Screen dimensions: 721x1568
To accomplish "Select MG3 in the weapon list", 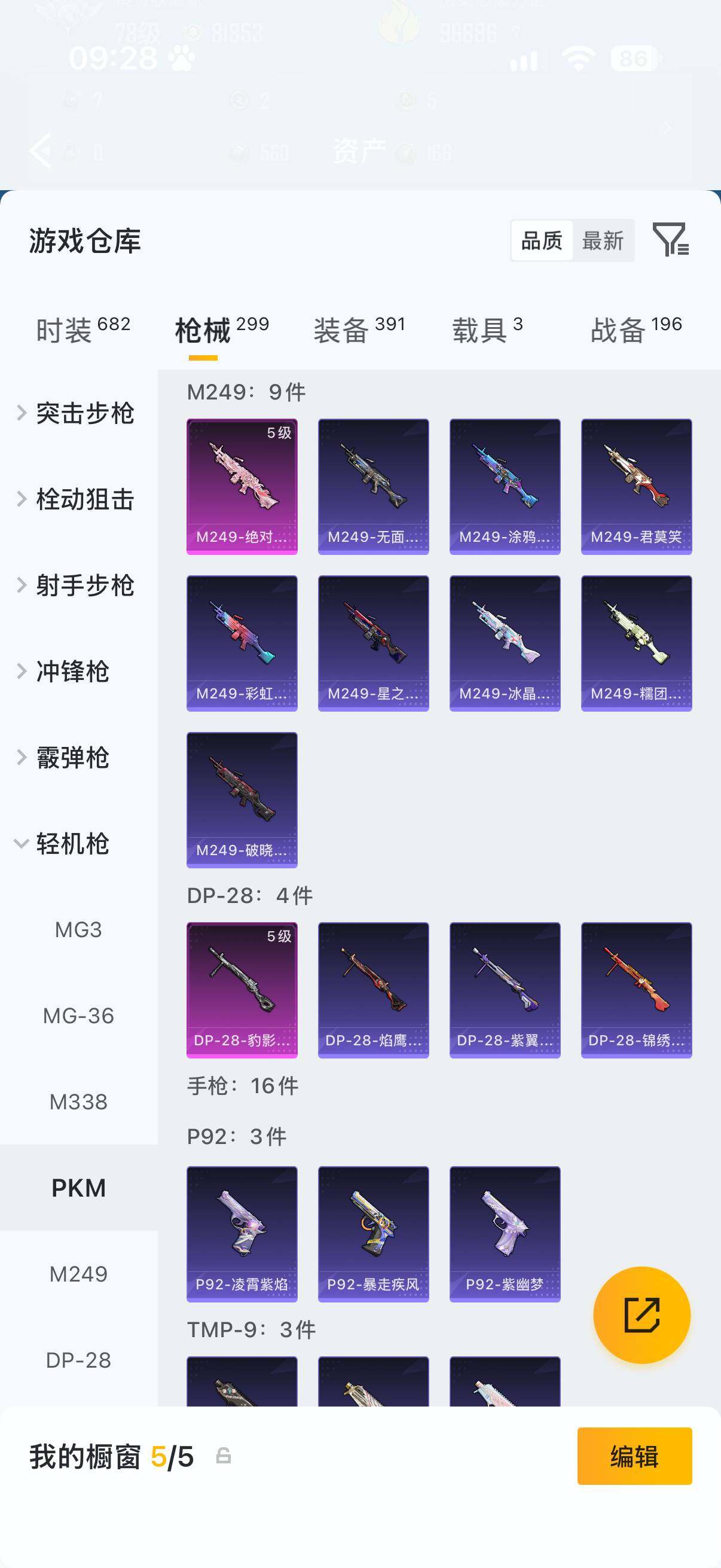I will 78,929.
